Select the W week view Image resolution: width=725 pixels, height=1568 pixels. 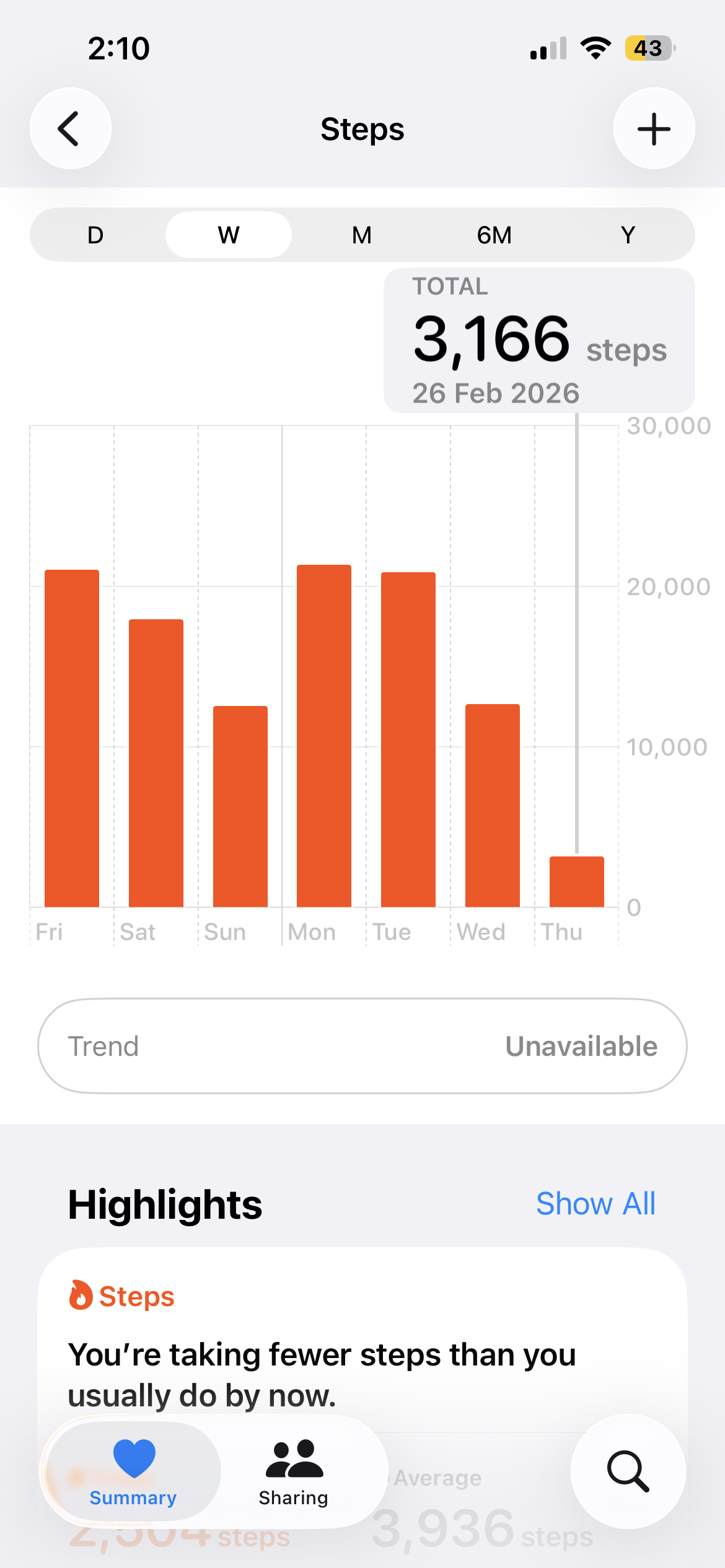coord(229,235)
